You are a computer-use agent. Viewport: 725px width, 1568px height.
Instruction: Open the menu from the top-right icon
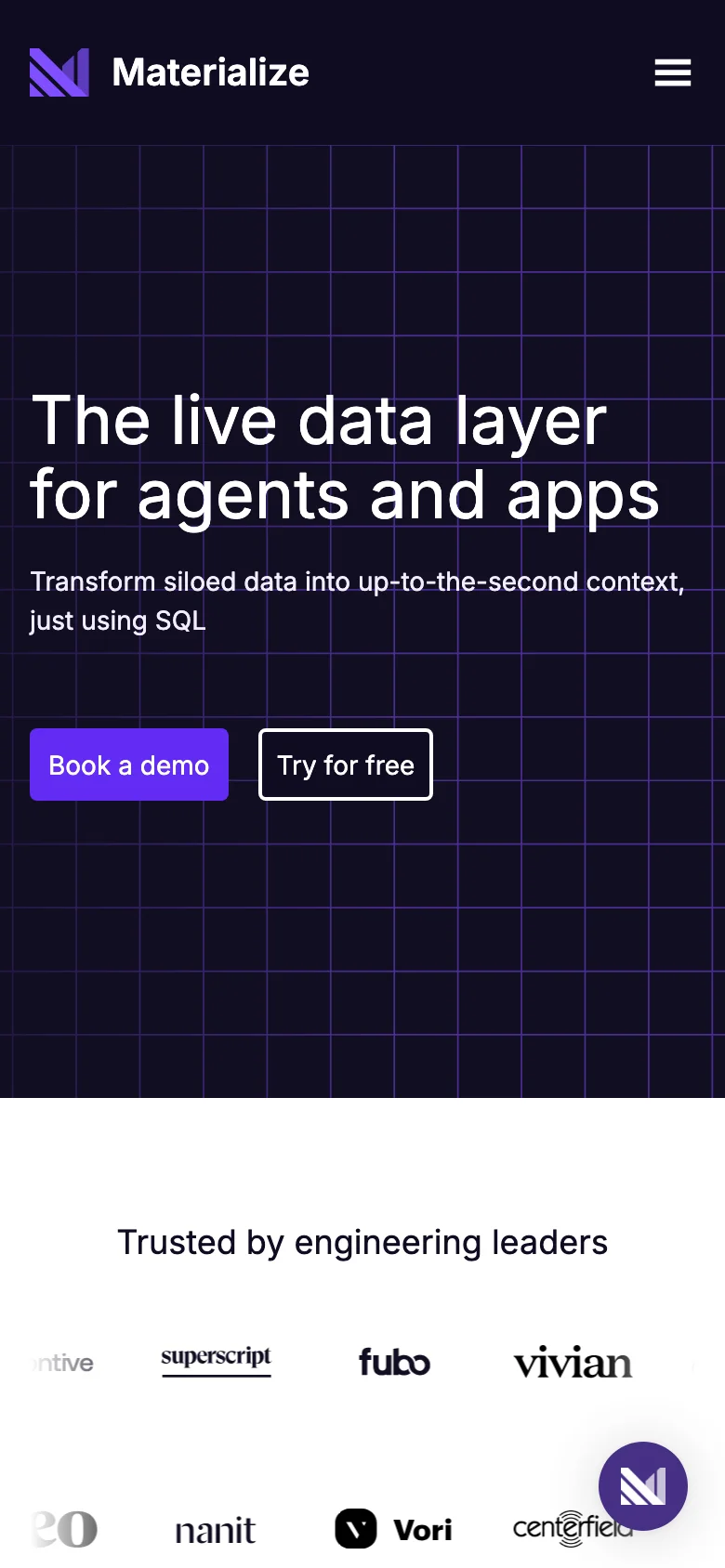pyautogui.click(x=672, y=72)
